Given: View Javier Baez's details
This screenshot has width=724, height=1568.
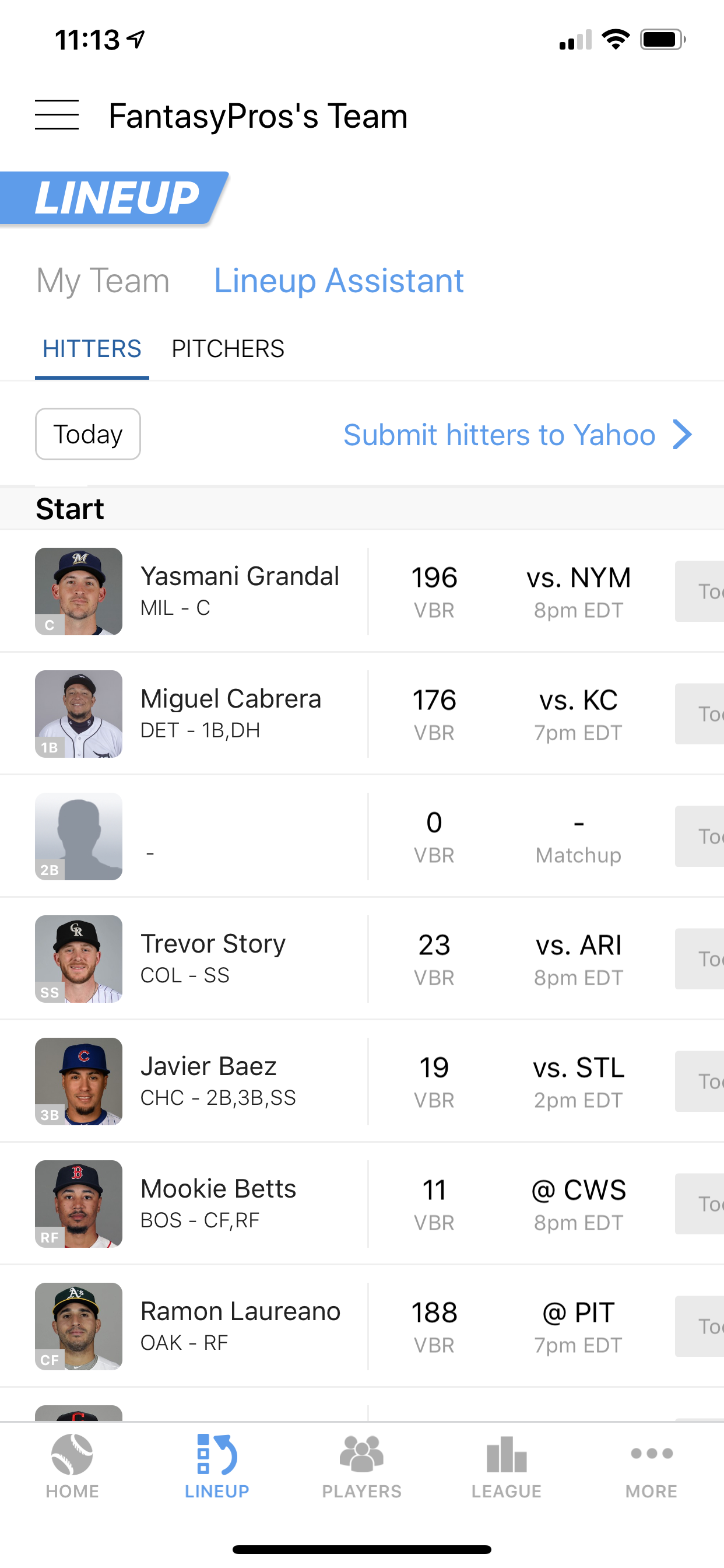Looking at the screenshot, I should tap(218, 1080).
